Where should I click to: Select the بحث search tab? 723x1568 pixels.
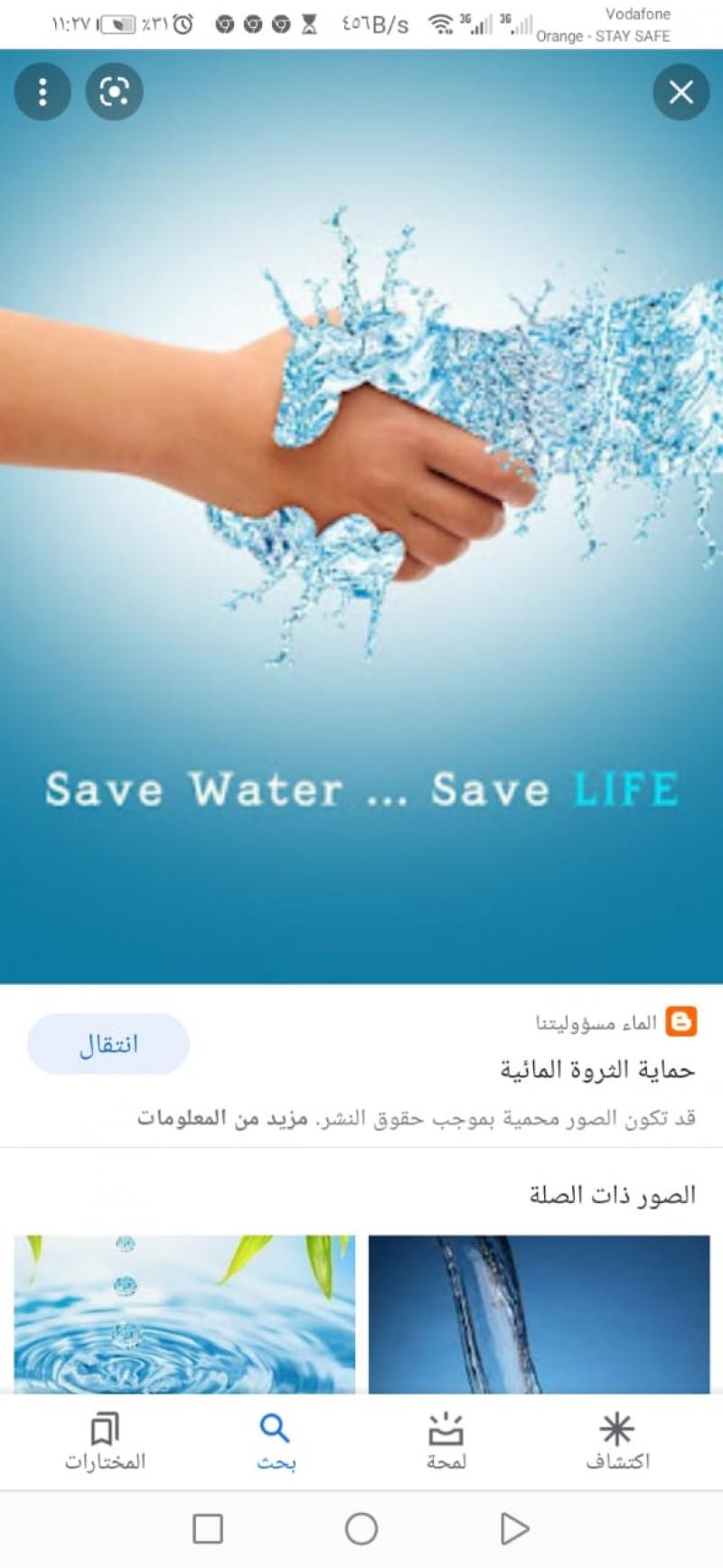pyautogui.click(x=275, y=1442)
